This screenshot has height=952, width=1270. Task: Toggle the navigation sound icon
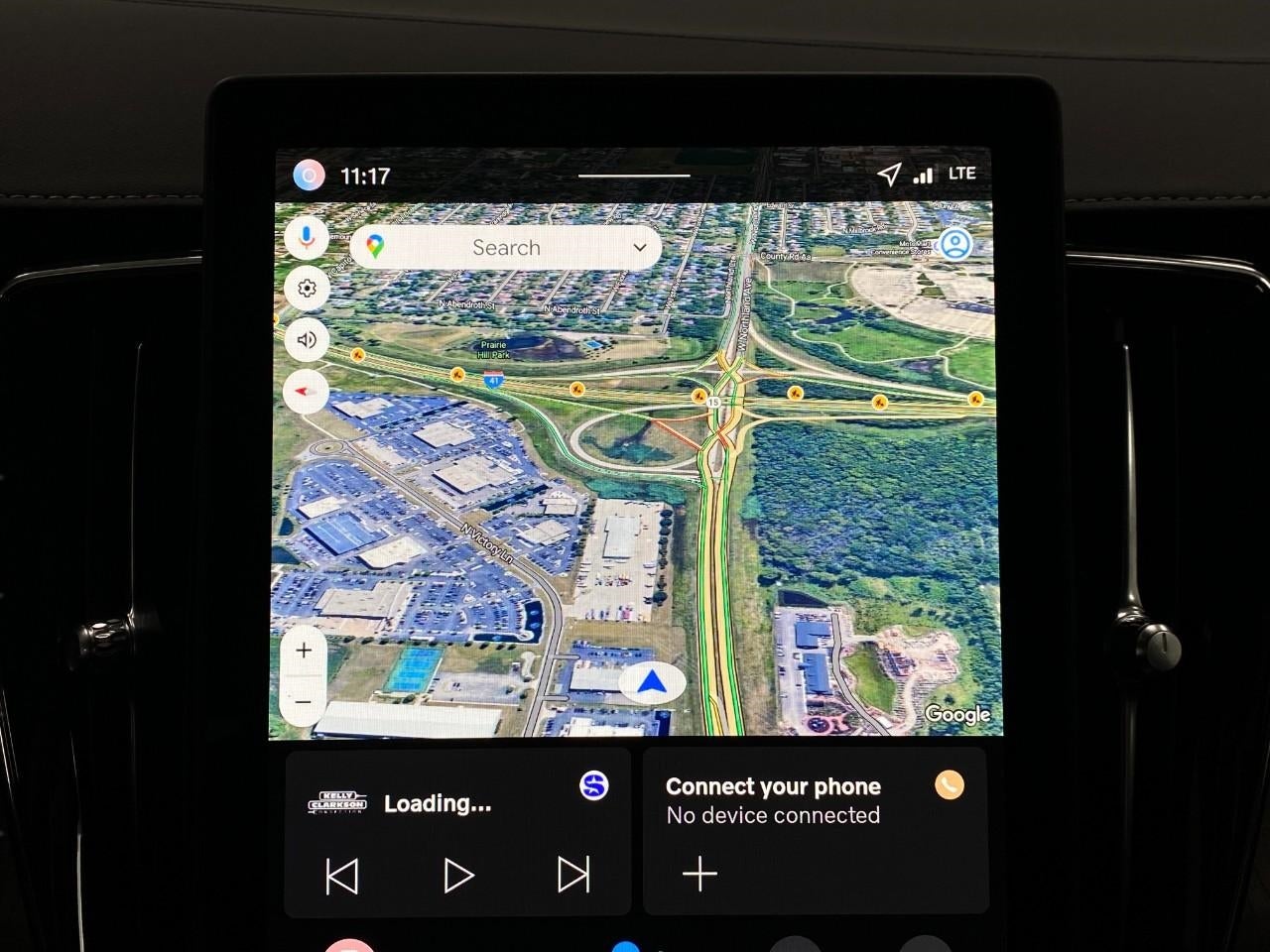click(x=307, y=340)
